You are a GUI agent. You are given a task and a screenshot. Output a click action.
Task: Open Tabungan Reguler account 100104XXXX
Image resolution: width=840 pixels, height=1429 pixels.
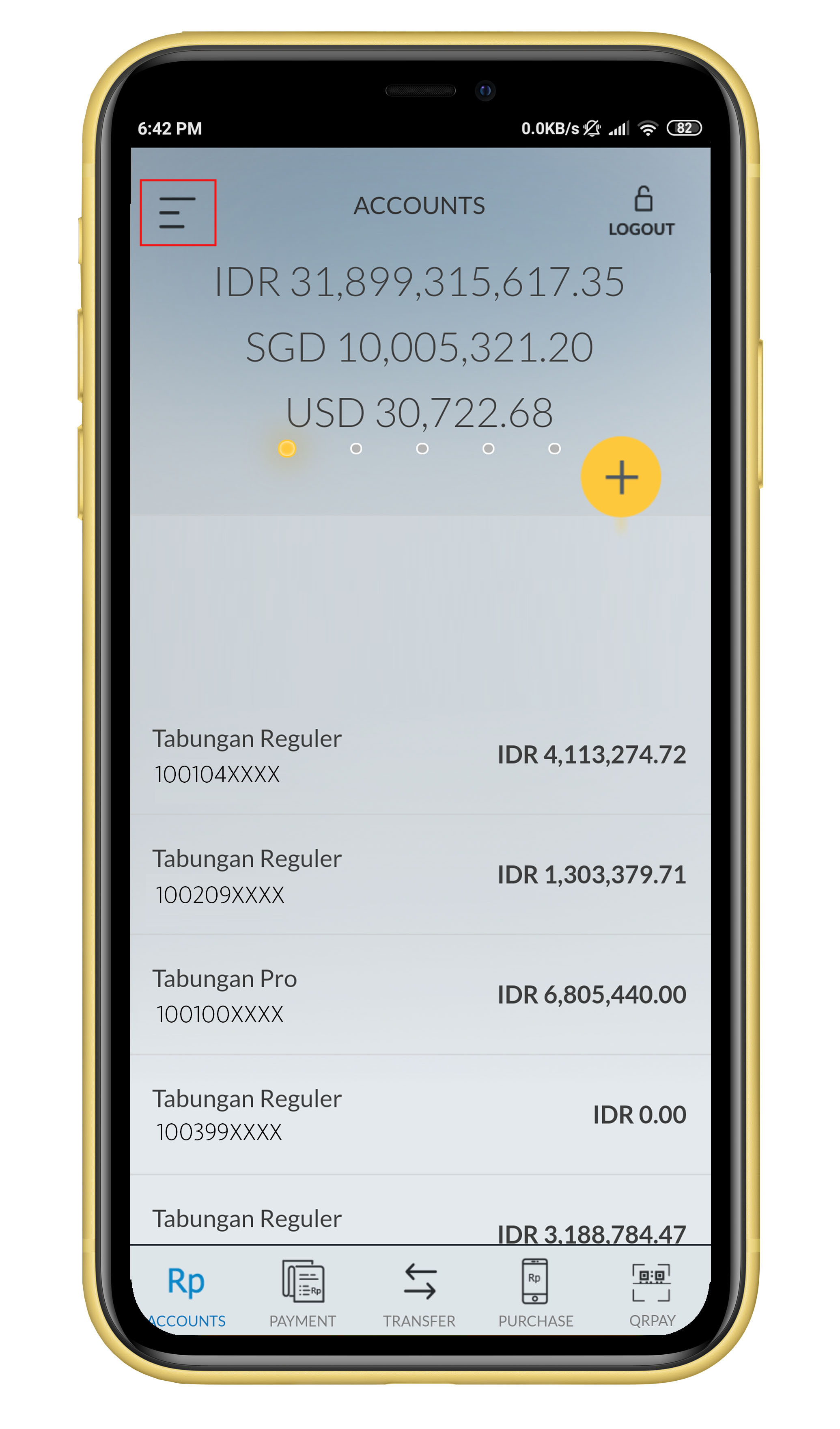[x=420, y=756]
